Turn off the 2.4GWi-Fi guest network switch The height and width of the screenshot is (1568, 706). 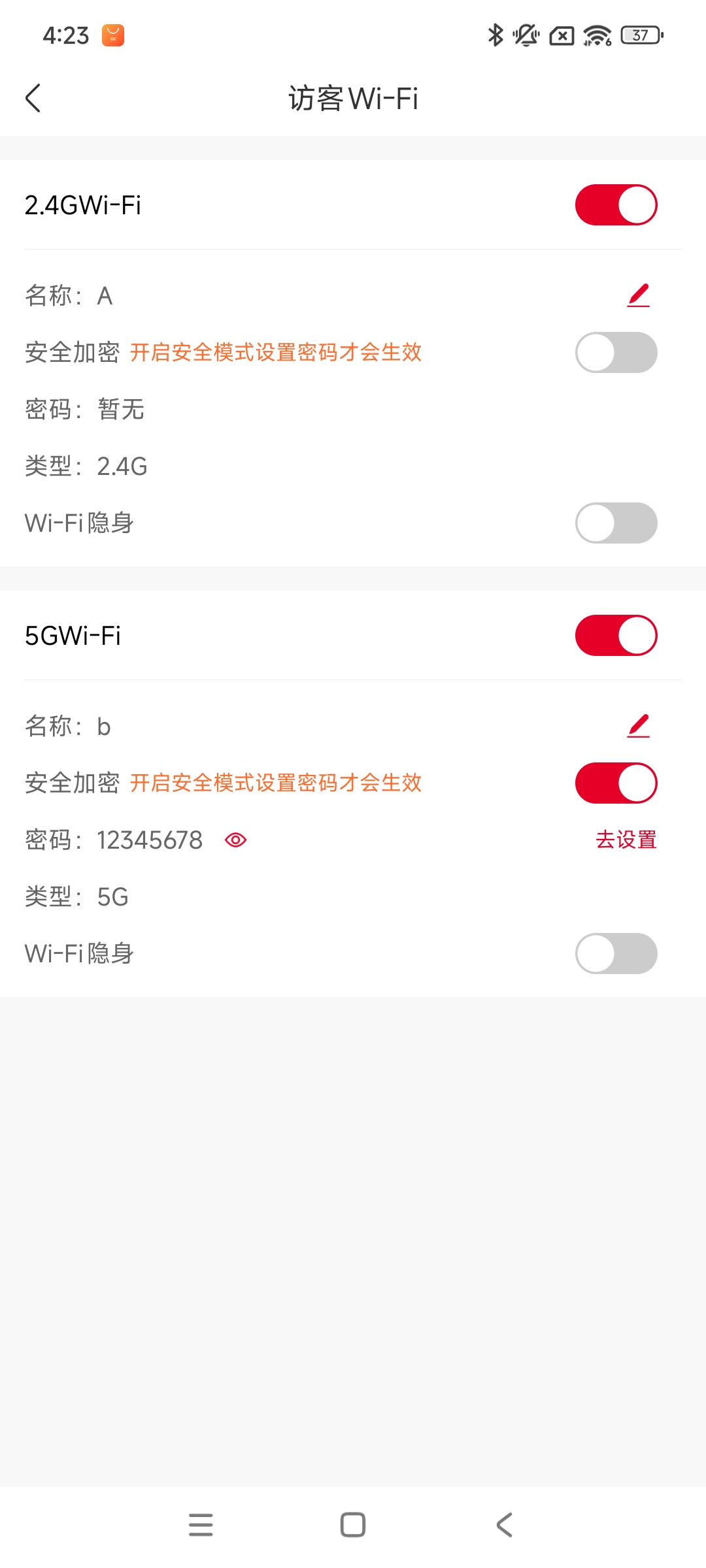coord(616,205)
